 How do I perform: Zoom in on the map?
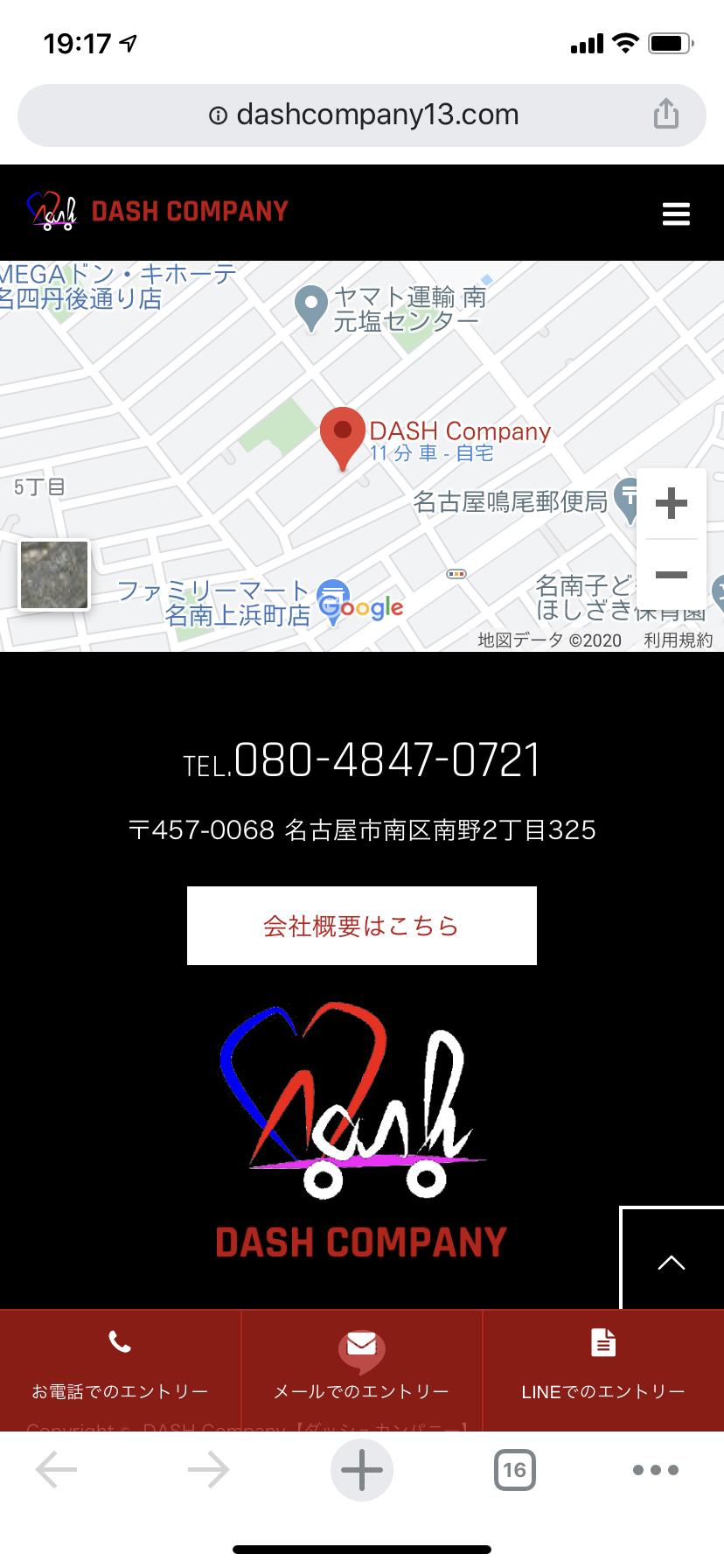pyautogui.click(x=671, y=503)
